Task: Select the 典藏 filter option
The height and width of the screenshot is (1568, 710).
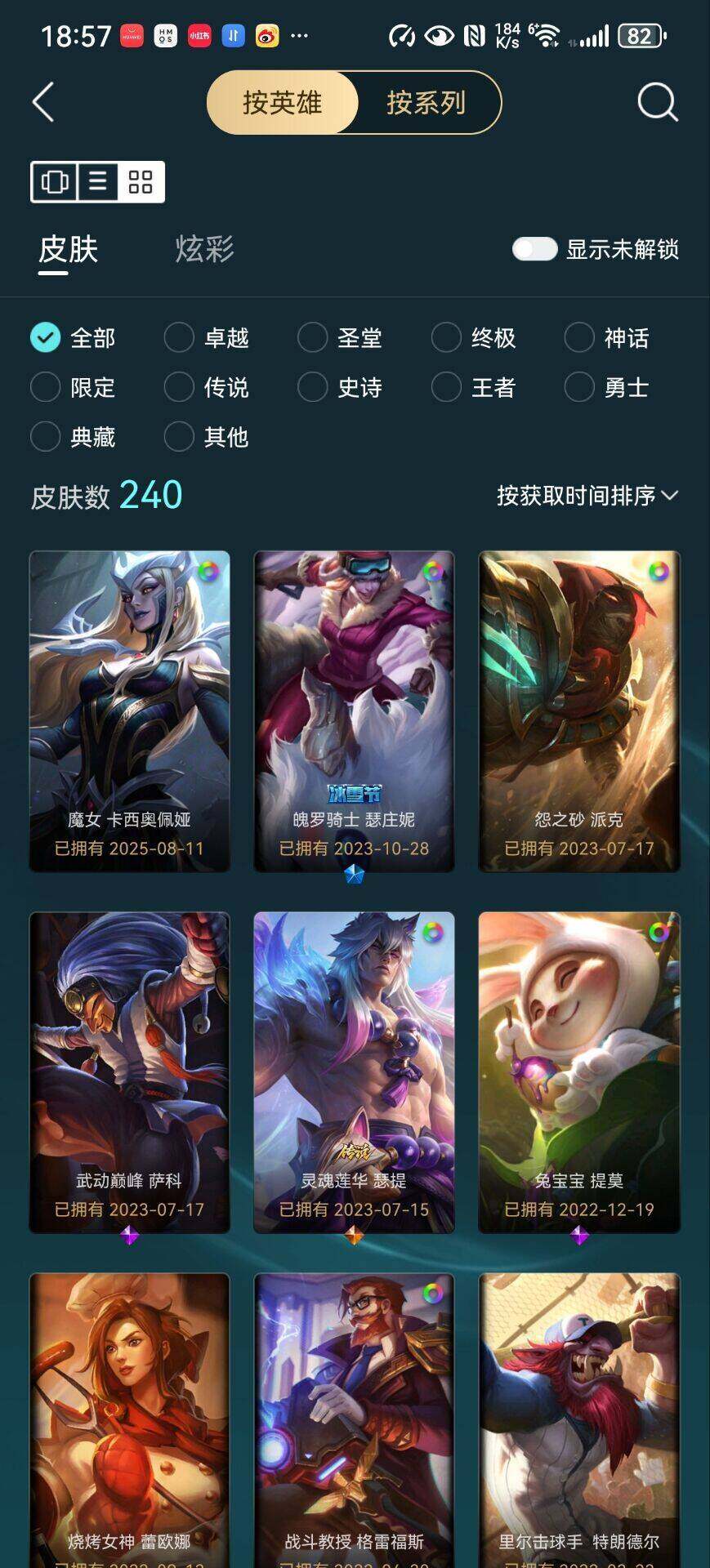Action: 73,437
